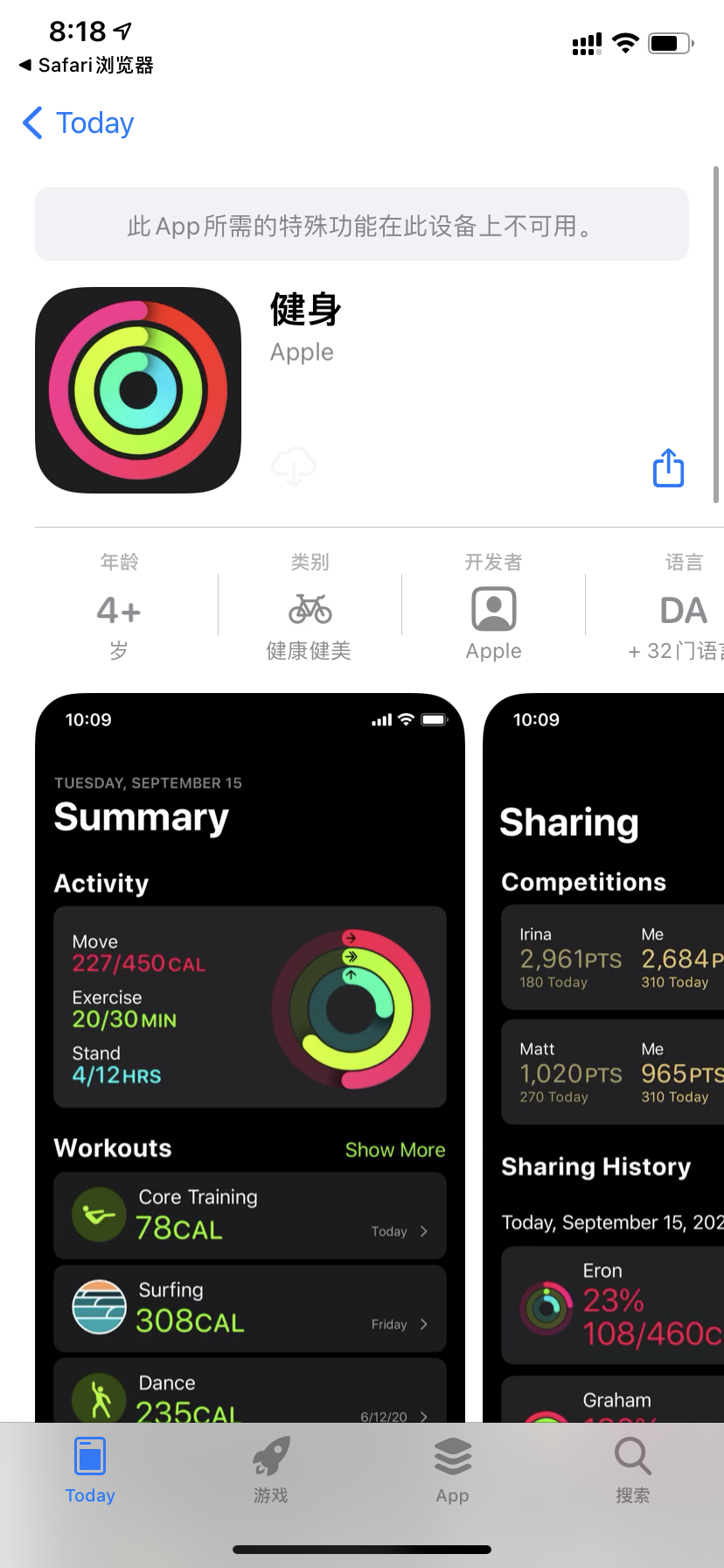Share the 健身 app
Screen dimensions: 724x1568
tap(669, 467)
